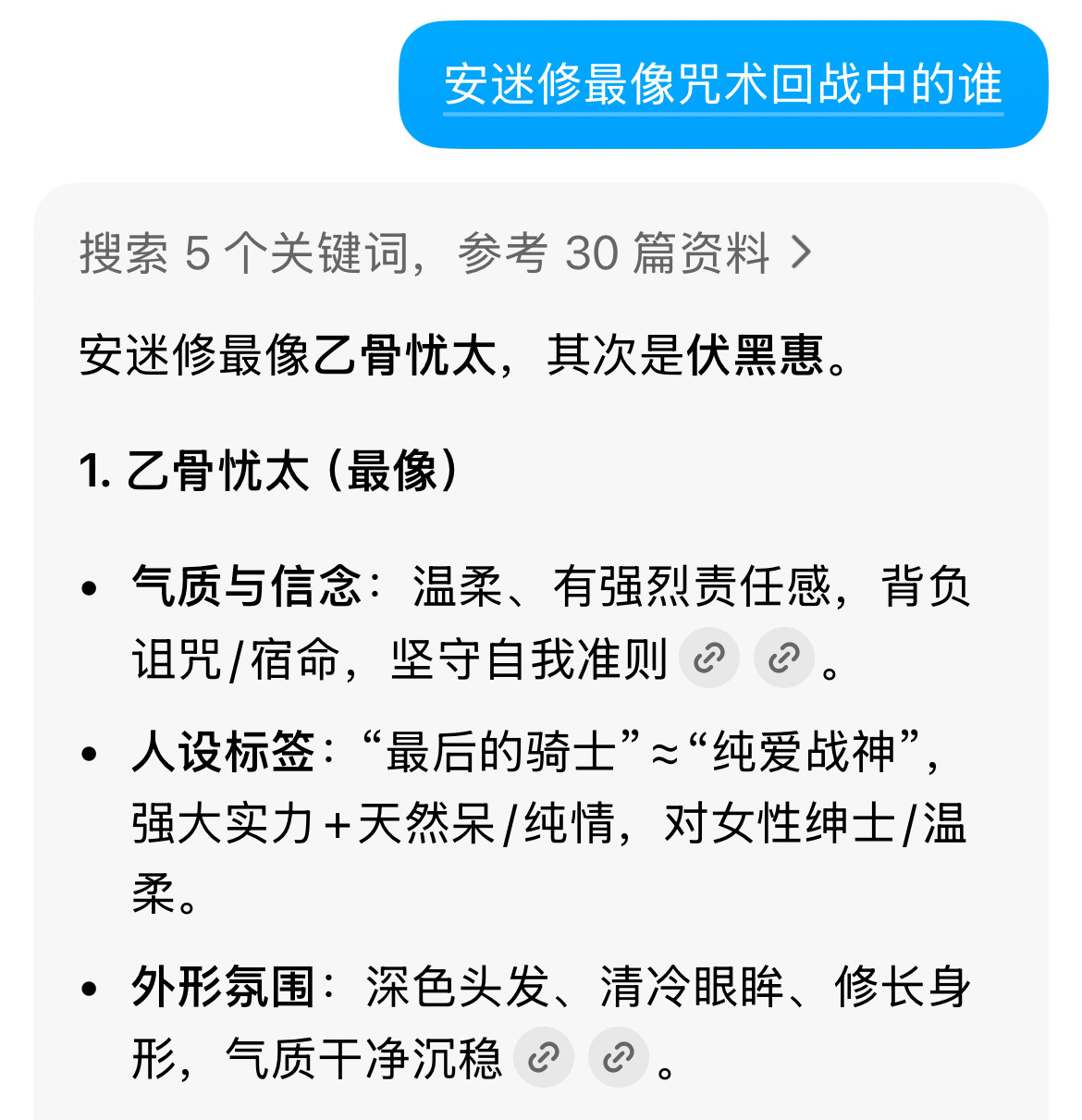The height and width of the screenshot is (1120, 1082).
Task: Open second citation link after 气质干净沉稳
Action: tap(619, 1056)
